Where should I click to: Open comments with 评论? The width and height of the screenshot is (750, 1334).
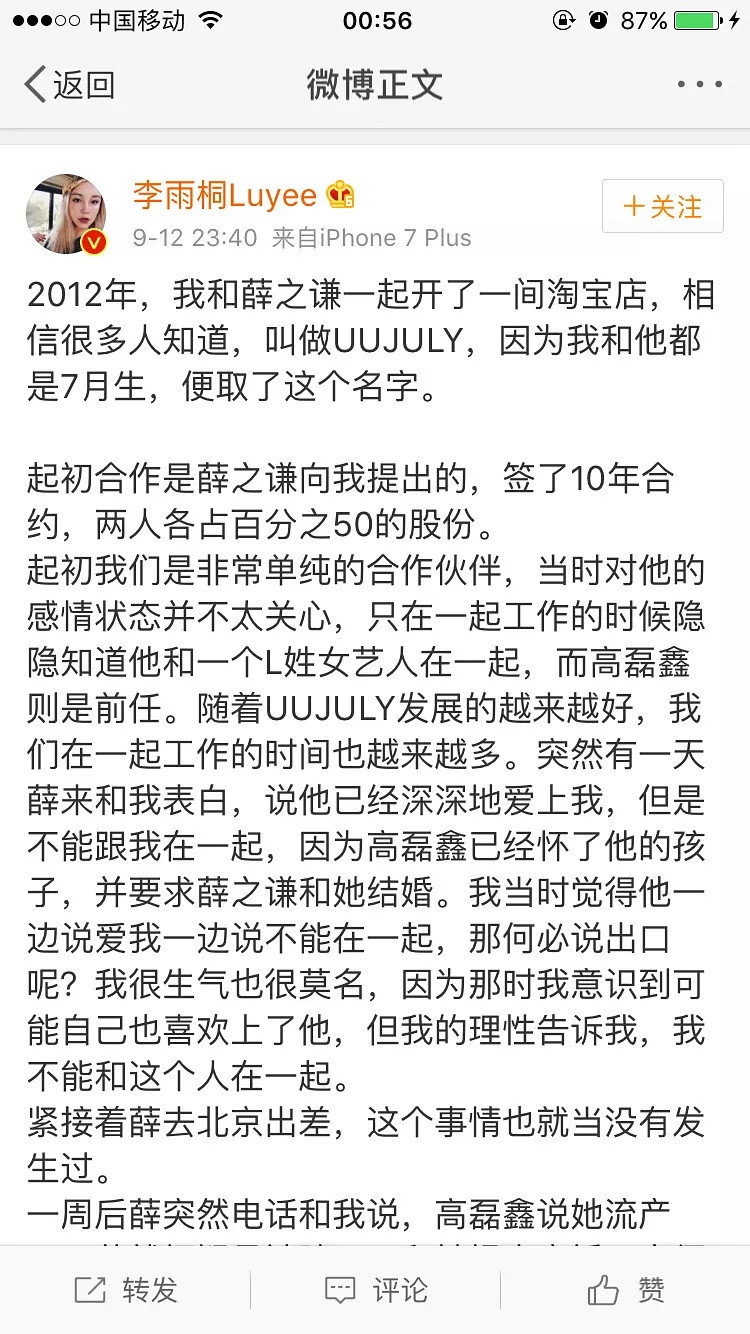(375, 1290)
